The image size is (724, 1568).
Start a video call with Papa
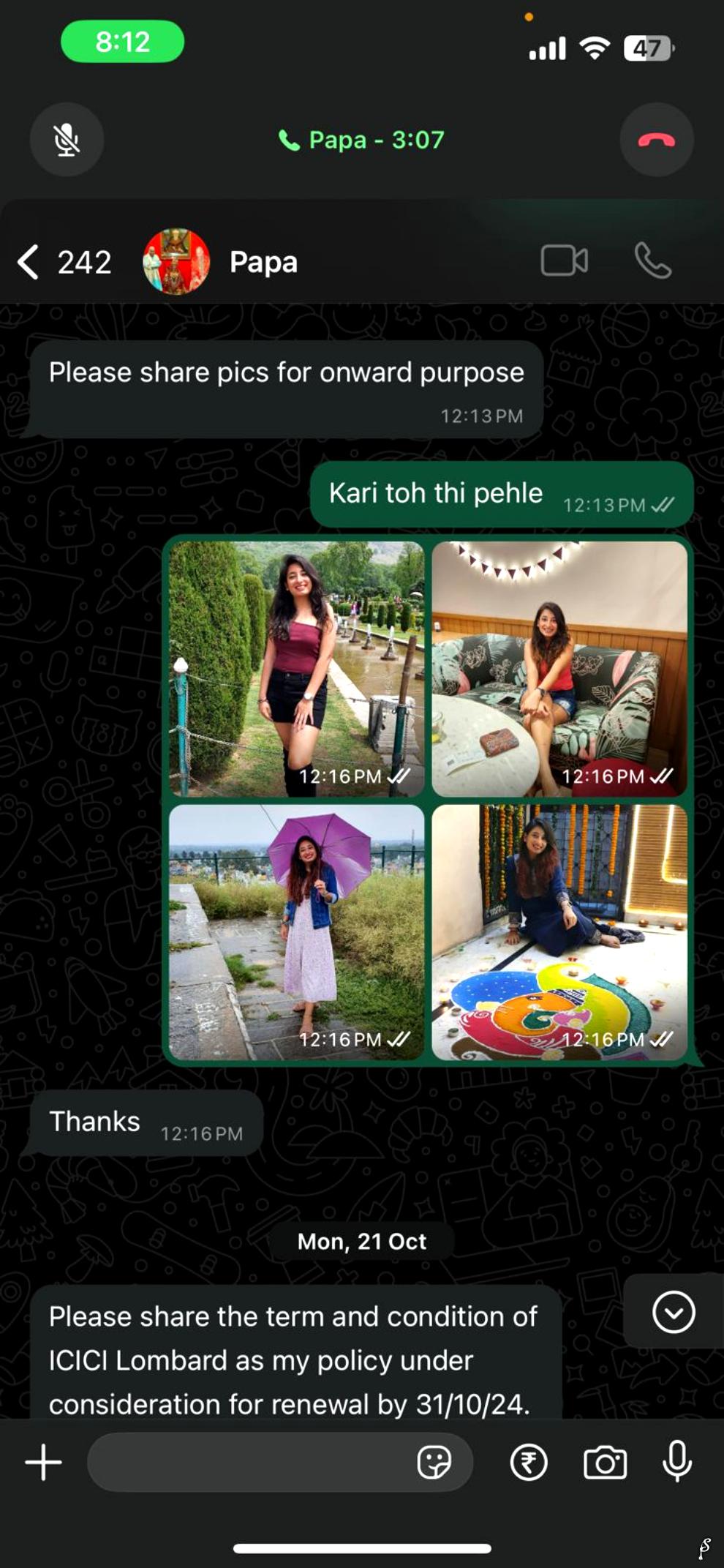[564, 261]
